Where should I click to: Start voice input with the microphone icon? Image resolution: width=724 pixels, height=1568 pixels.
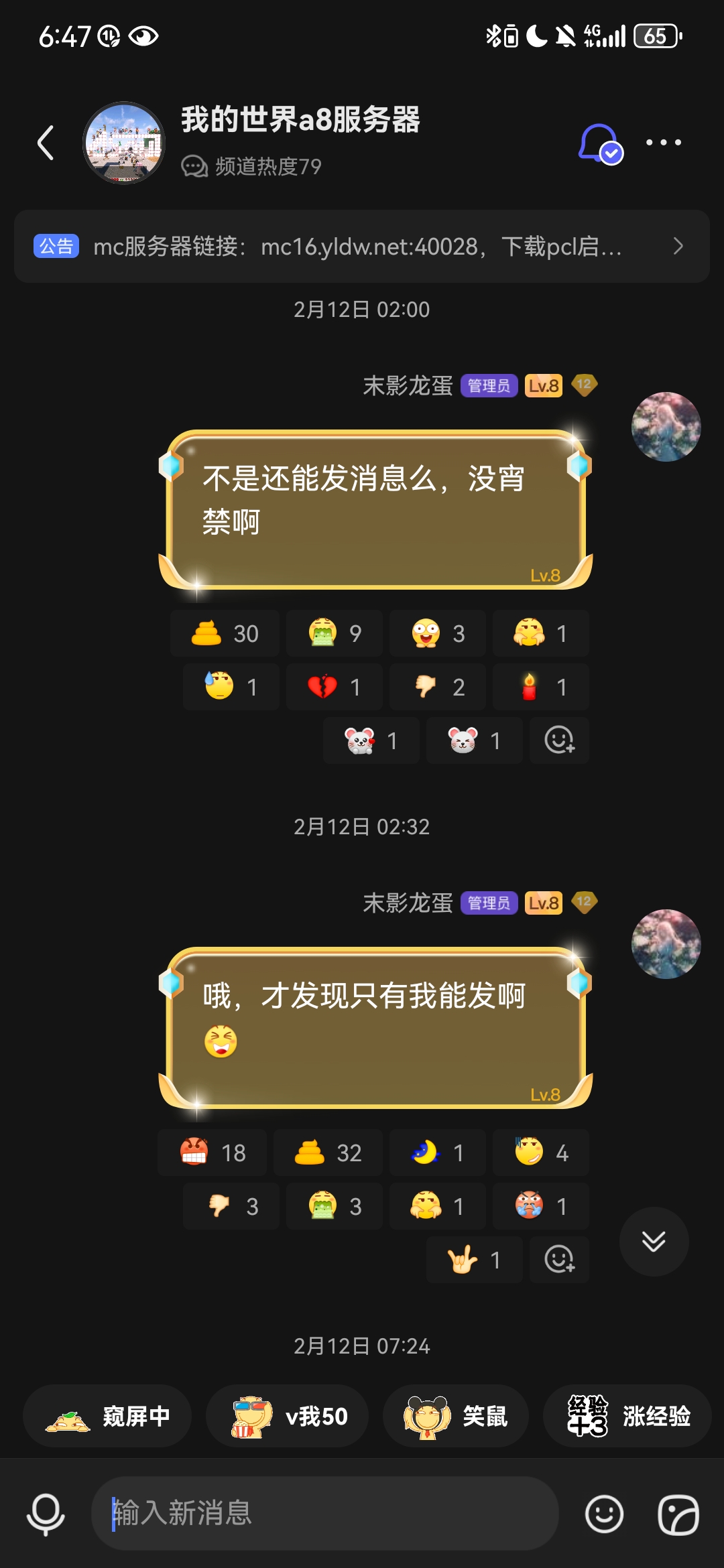[x=46, y=1514]
